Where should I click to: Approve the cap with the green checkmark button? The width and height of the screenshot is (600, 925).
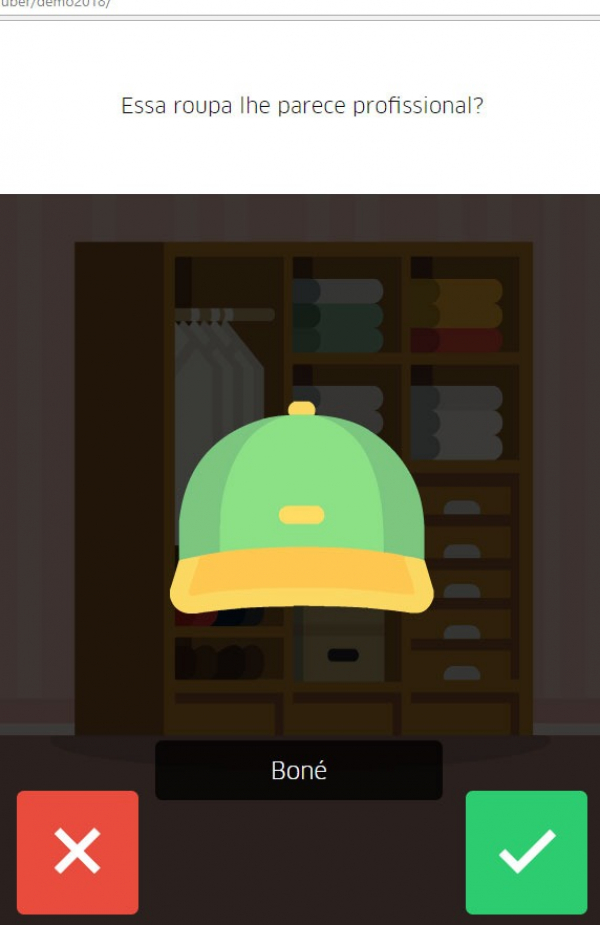tap(526, 852)
